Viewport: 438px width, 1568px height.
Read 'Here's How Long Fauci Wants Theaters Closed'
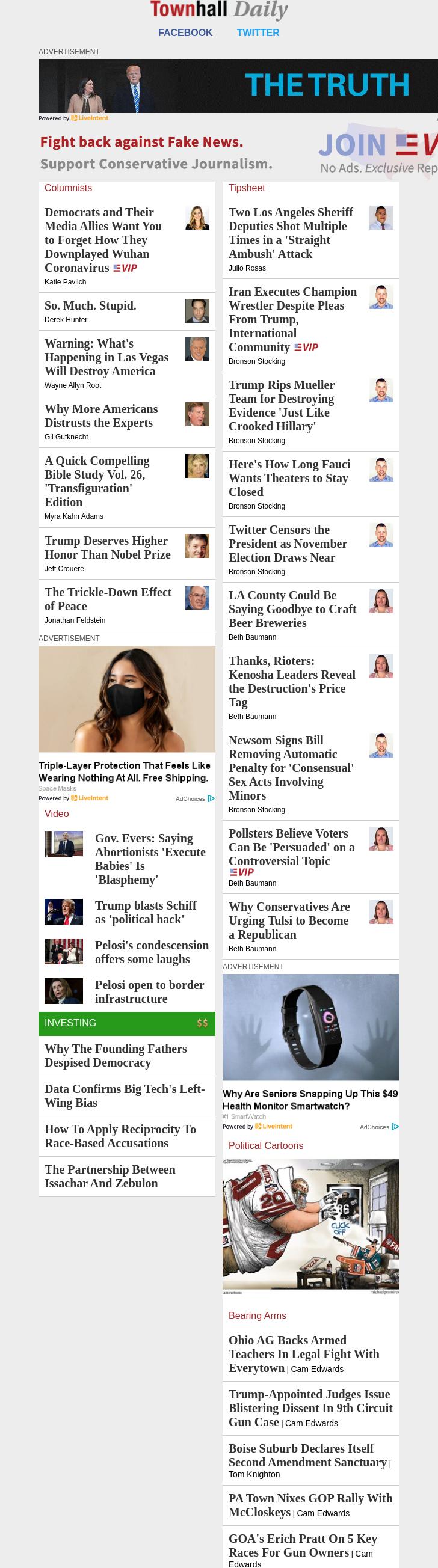point(289,478)
